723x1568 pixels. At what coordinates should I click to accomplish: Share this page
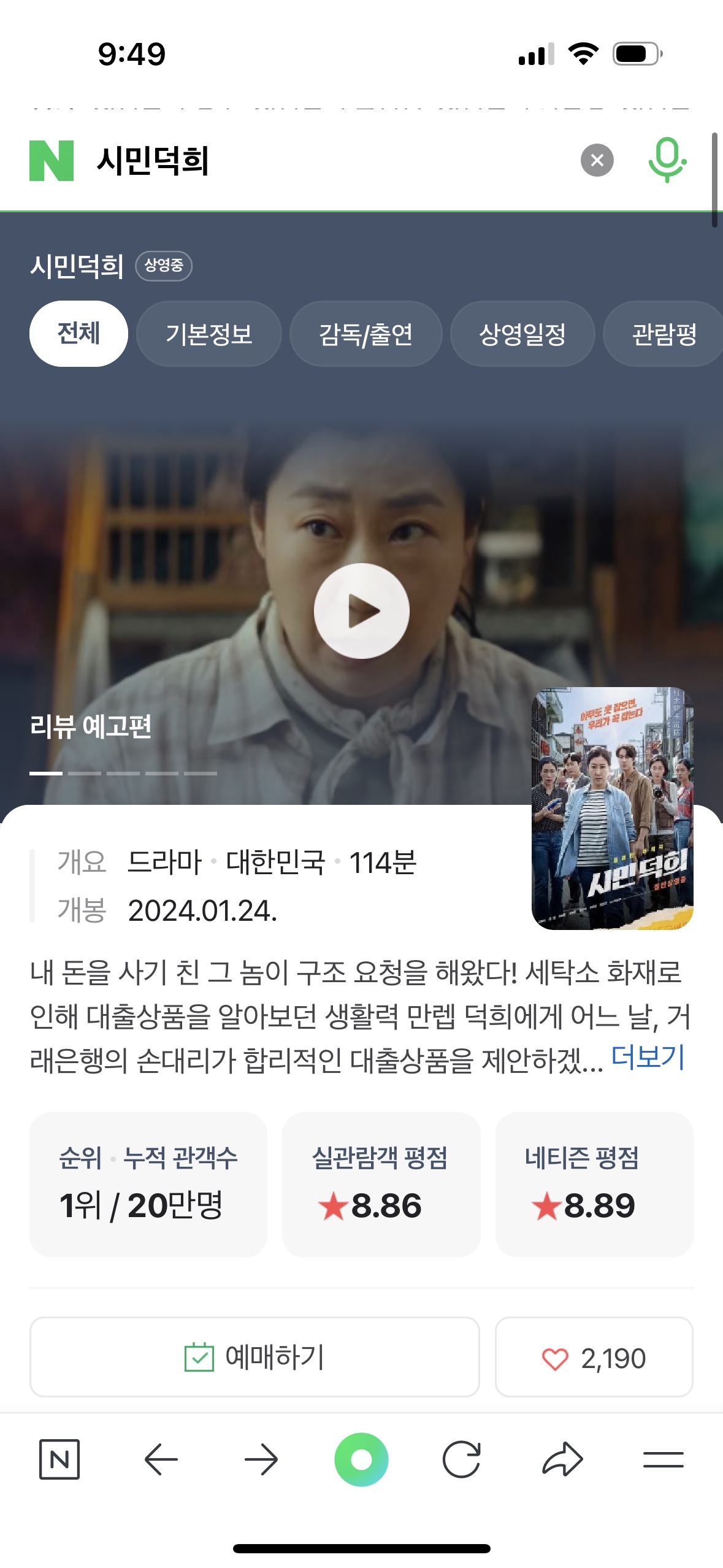coord(562,1459)
